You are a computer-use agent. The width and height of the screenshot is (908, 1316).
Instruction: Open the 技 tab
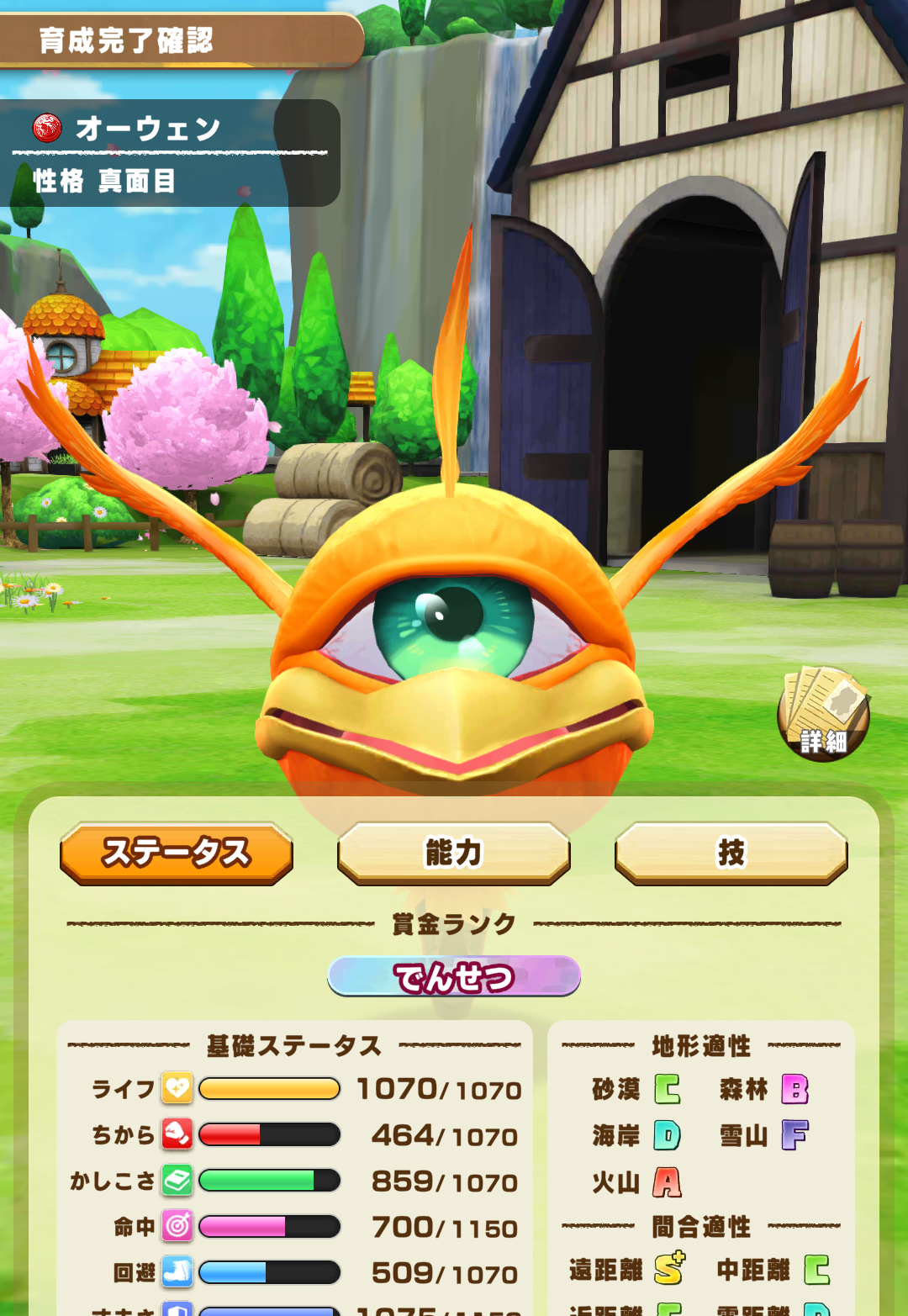[731, 853]
